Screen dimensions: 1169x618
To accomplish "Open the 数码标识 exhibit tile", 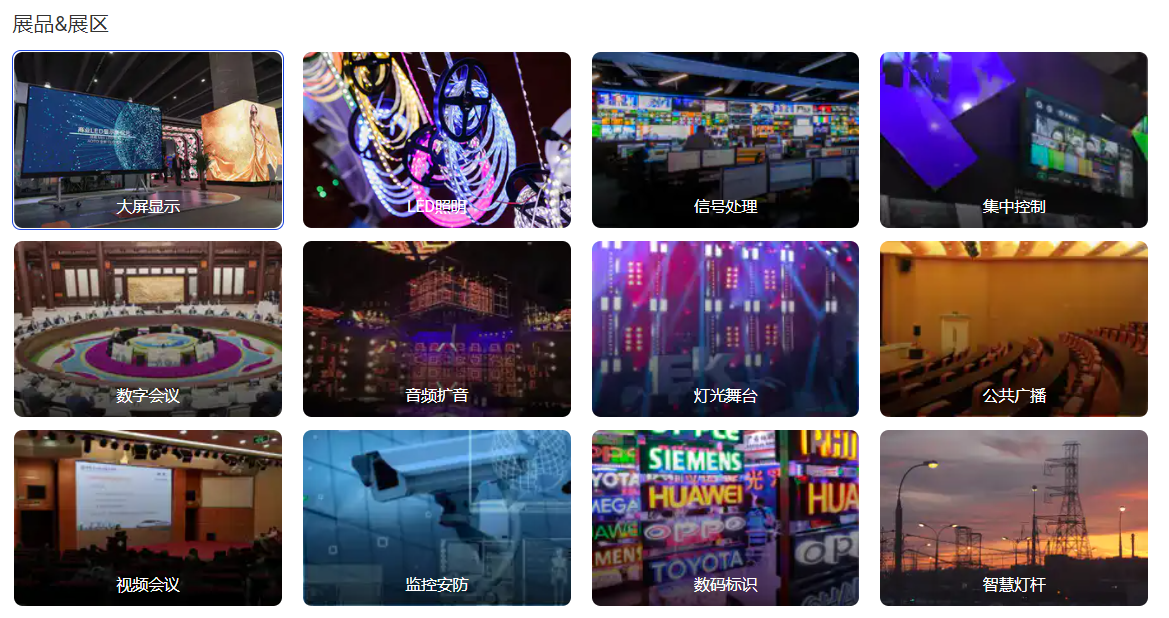I will click(725, 518).
